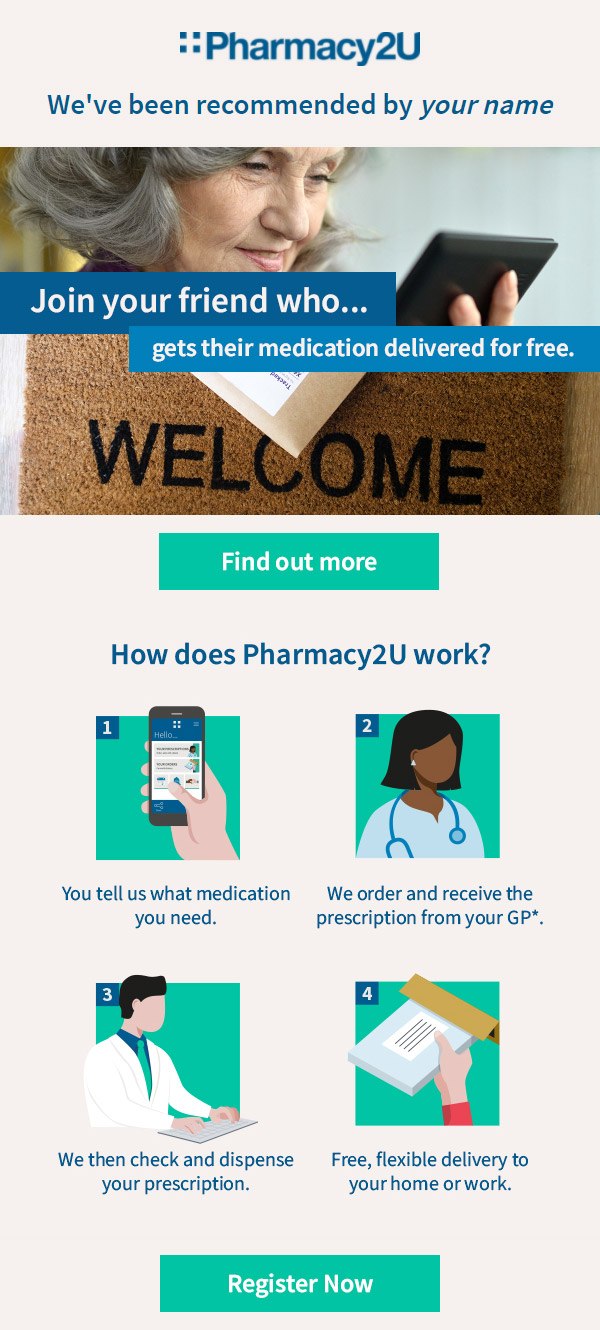Image resolution: width=600 pixels, height=1330 pixels.
Task: Select the Register Now button
Action: [300, 1283]
